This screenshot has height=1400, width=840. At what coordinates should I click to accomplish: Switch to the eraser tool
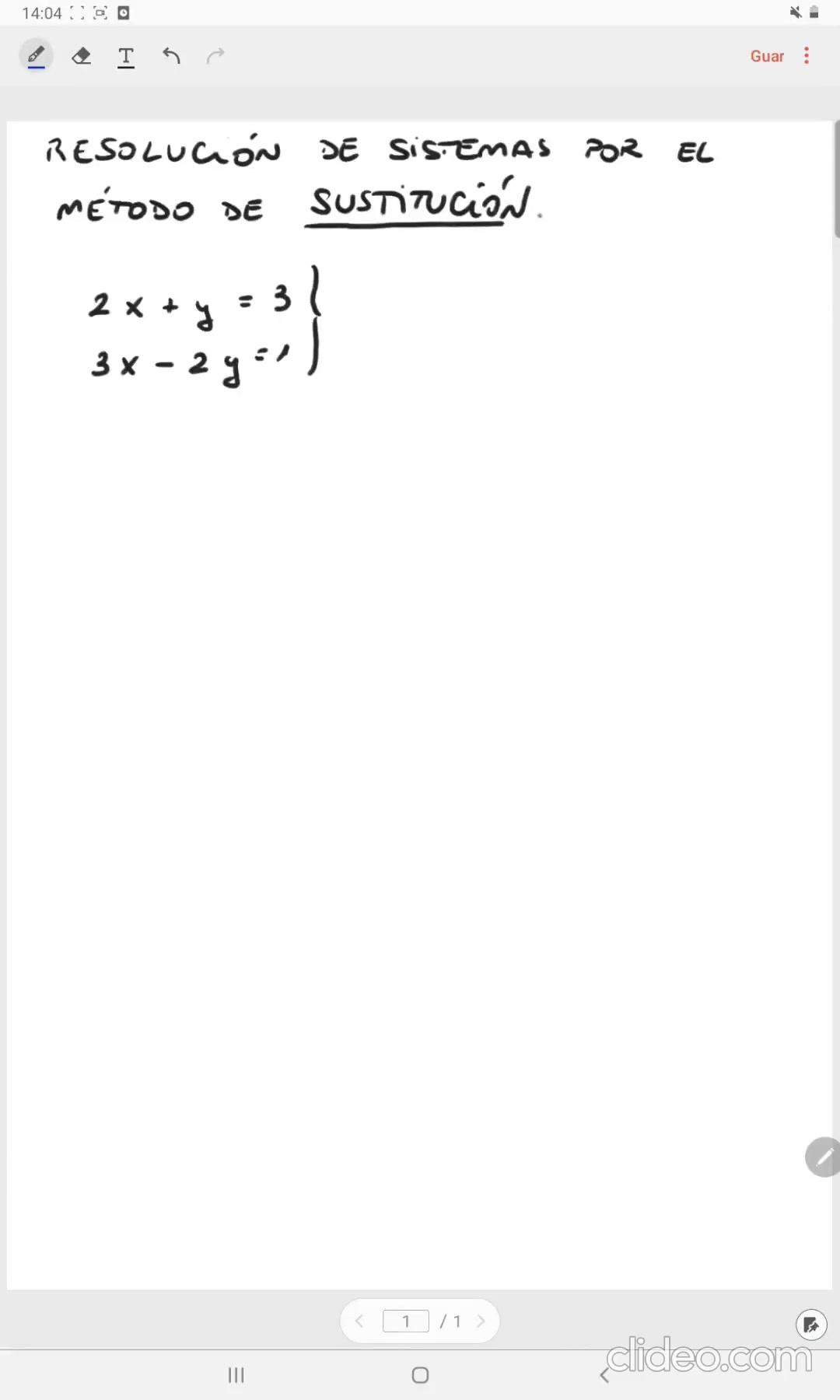[81, 56]
